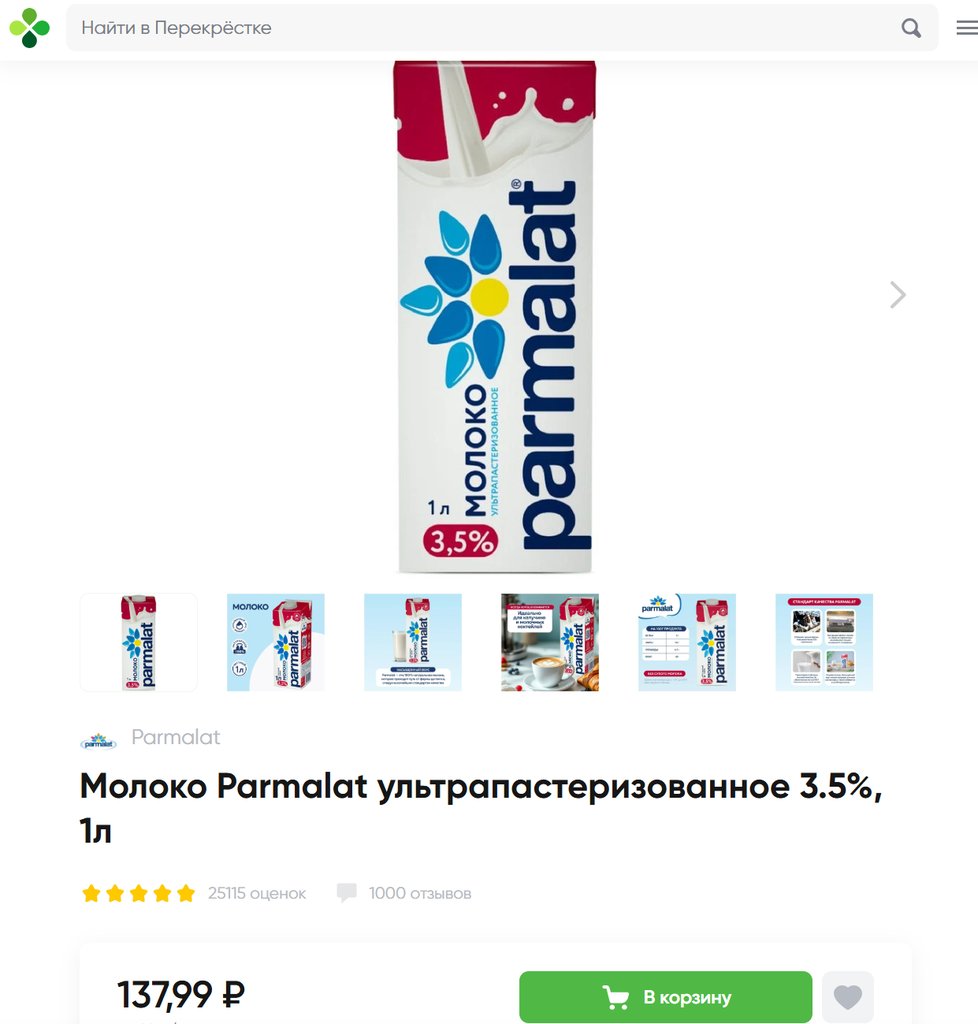
Task: Type in the "Найти в Перекрёстке" search field
Action: (x=480, y=28)
